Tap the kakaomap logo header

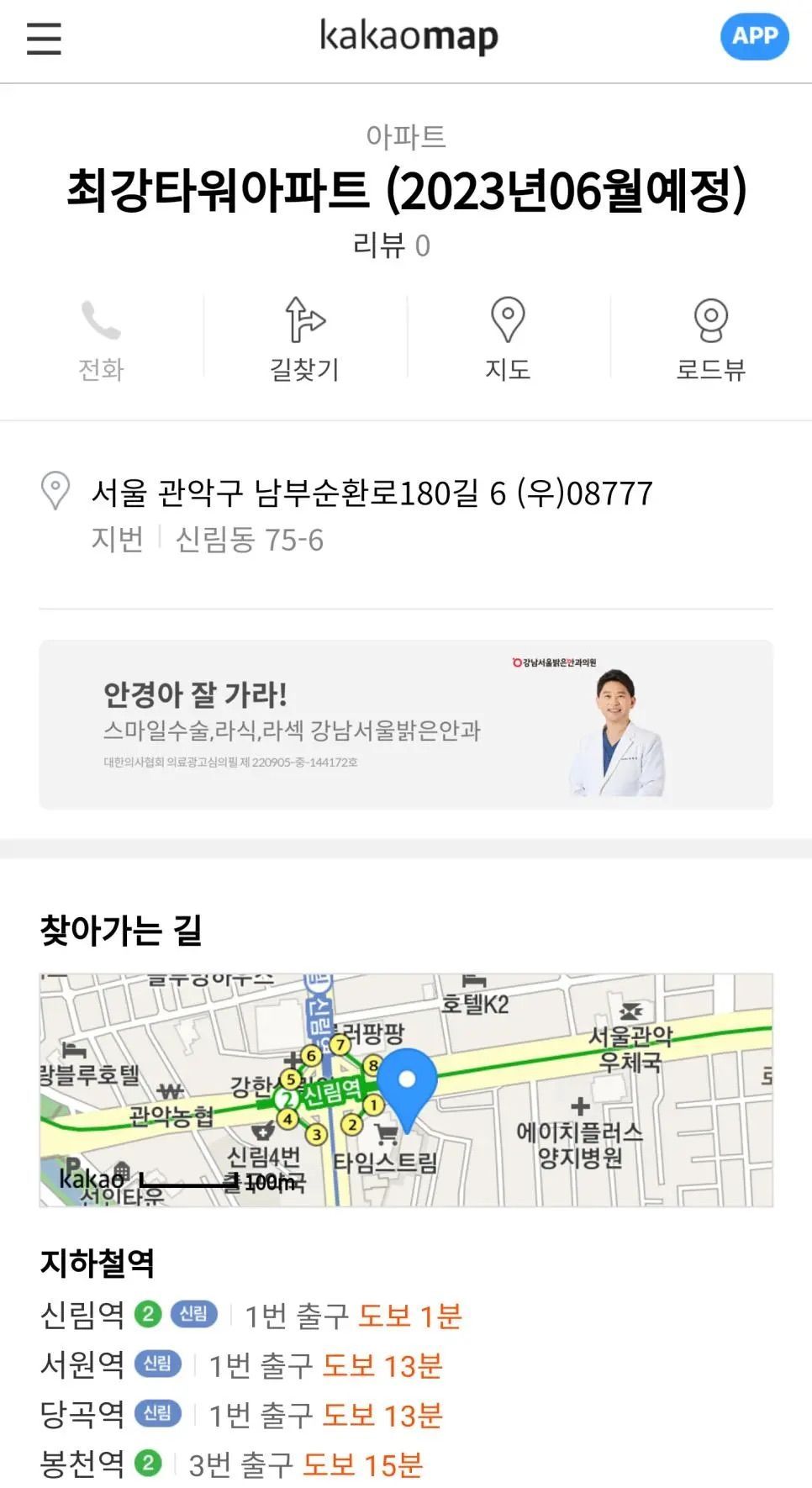[409, 37]
